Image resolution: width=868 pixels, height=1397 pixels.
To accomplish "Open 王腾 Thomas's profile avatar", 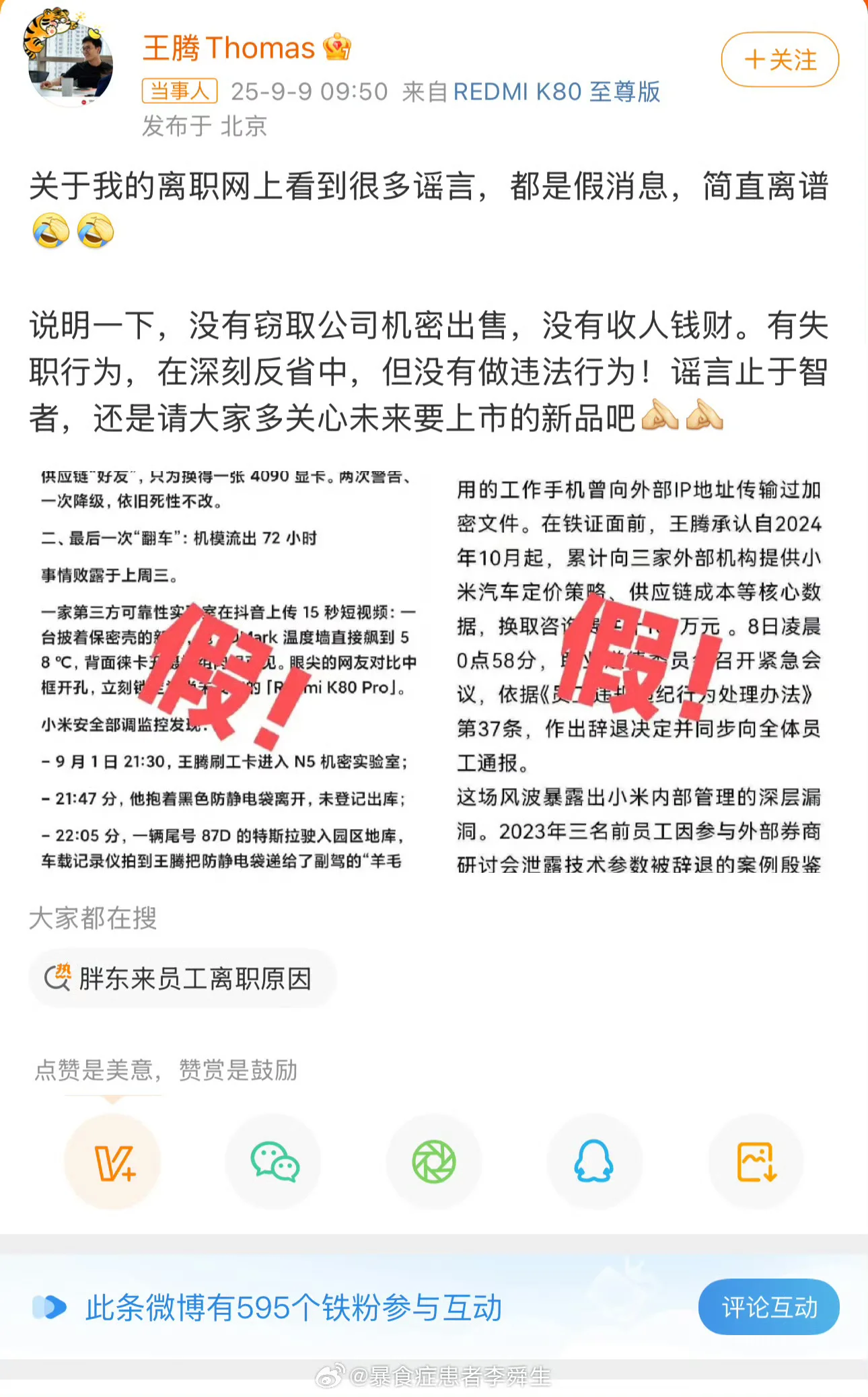I will pos(69,59).
